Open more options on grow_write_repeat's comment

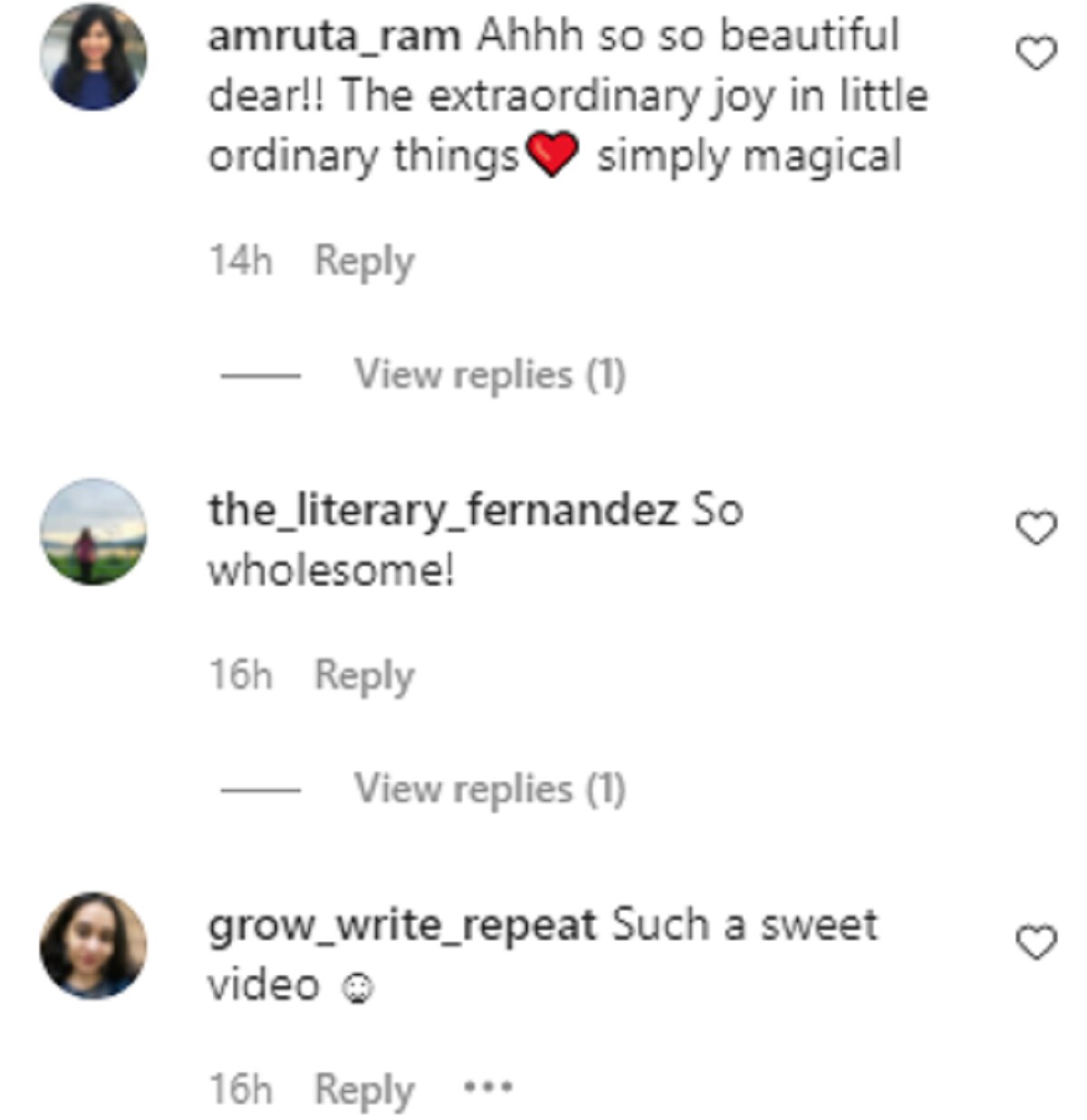click(x=488, y=1086)
